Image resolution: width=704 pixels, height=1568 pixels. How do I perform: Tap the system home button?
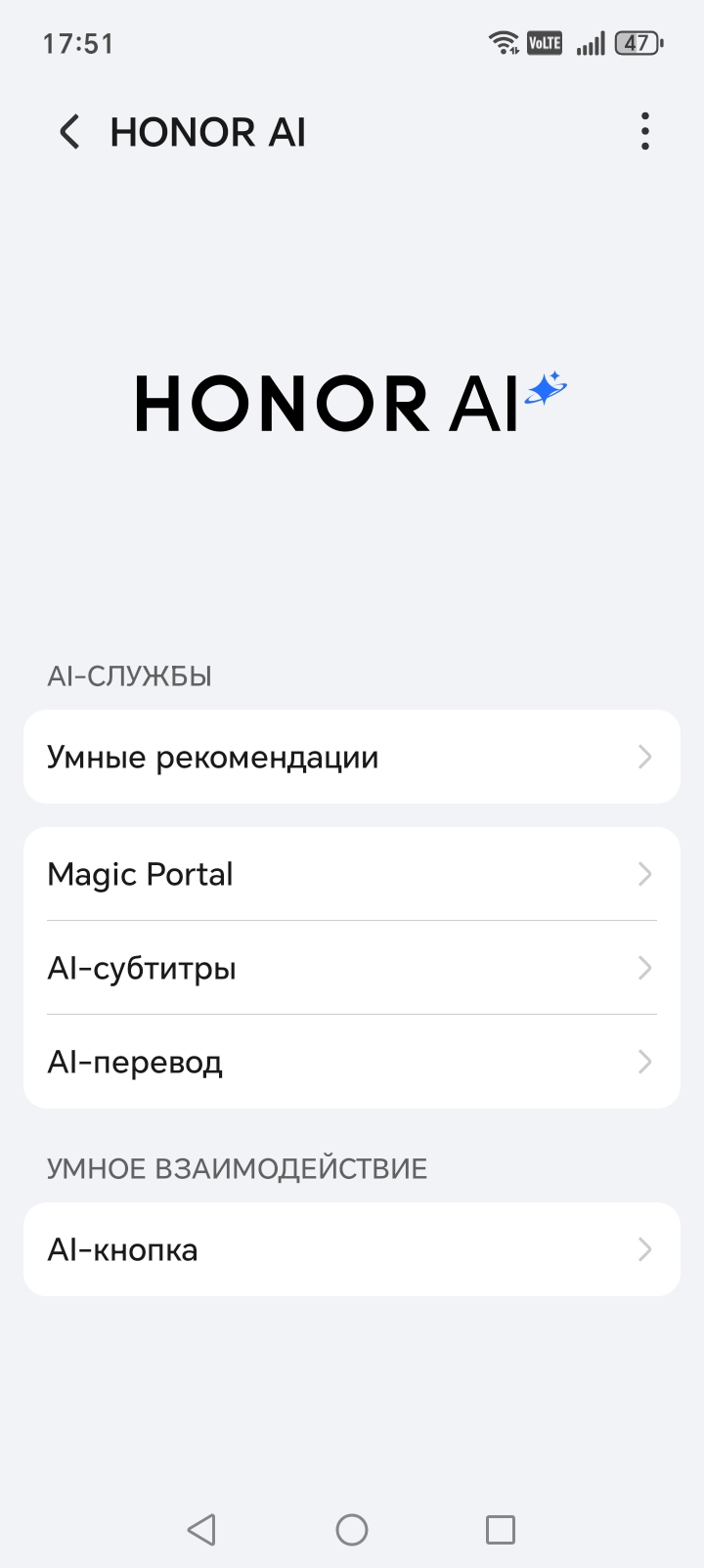click(x=351, y=1530)
